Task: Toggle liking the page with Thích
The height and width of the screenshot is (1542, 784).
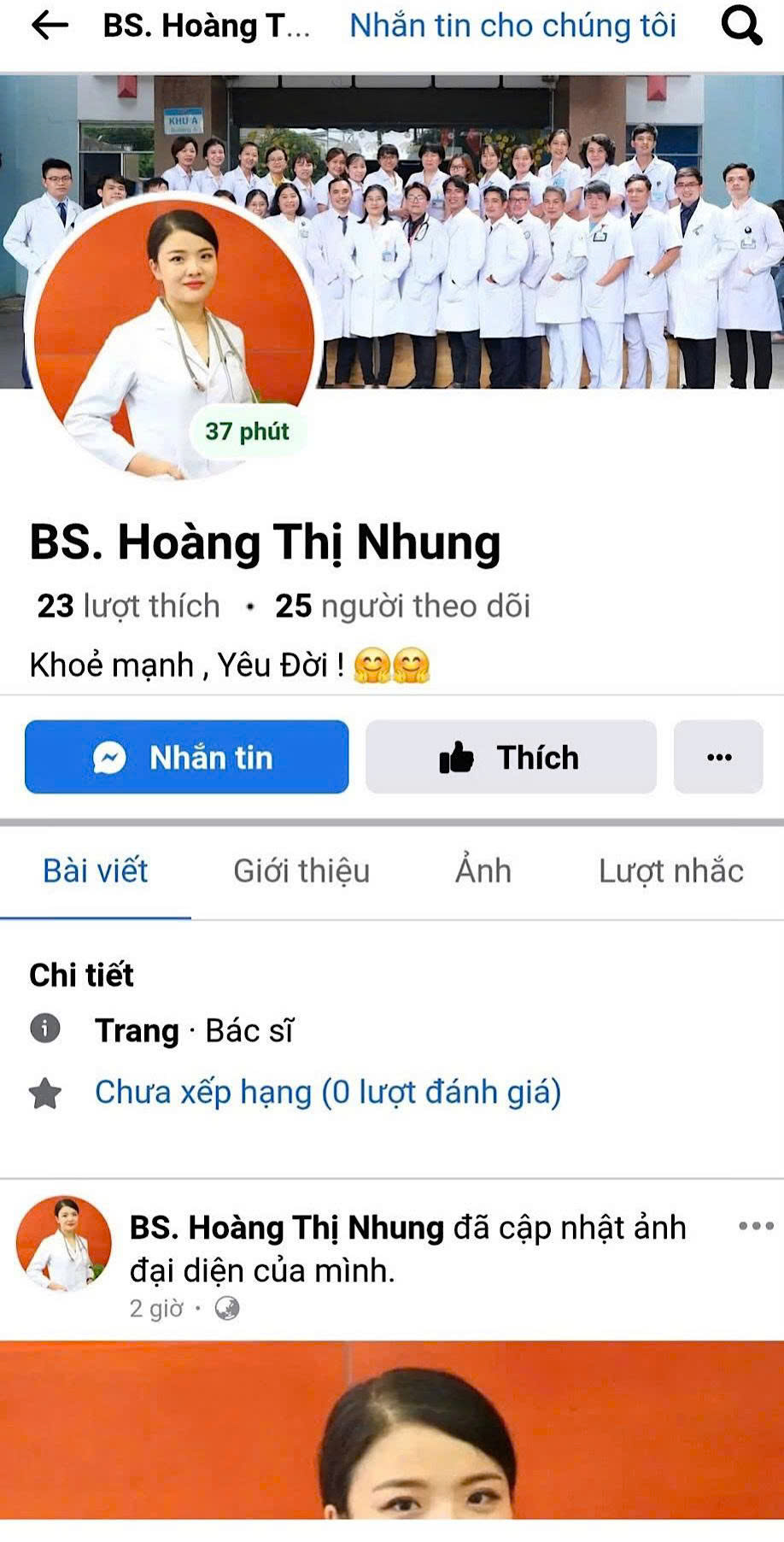Action: coord(511,757)
